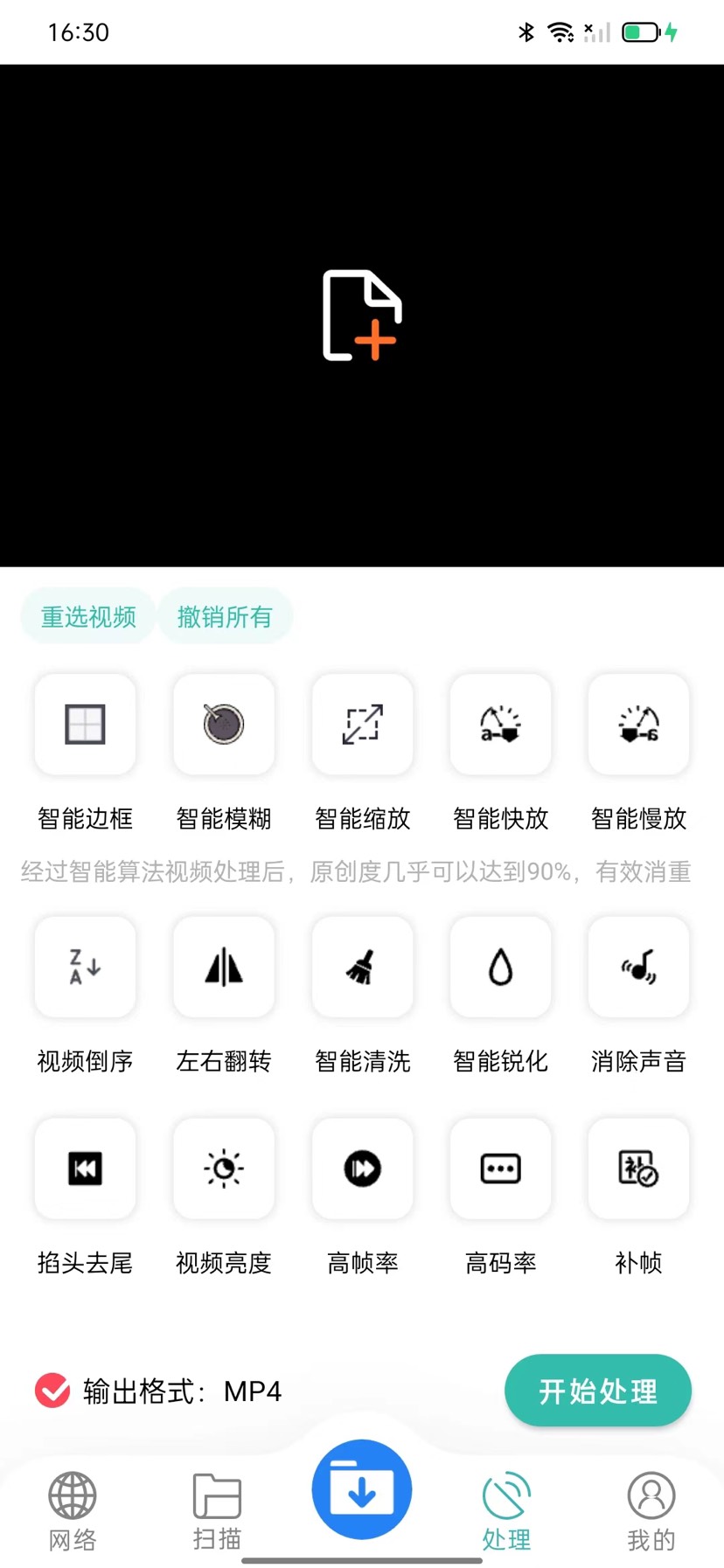
Task: Choose the 智能模糊 effect
Action: pos(224,725)
